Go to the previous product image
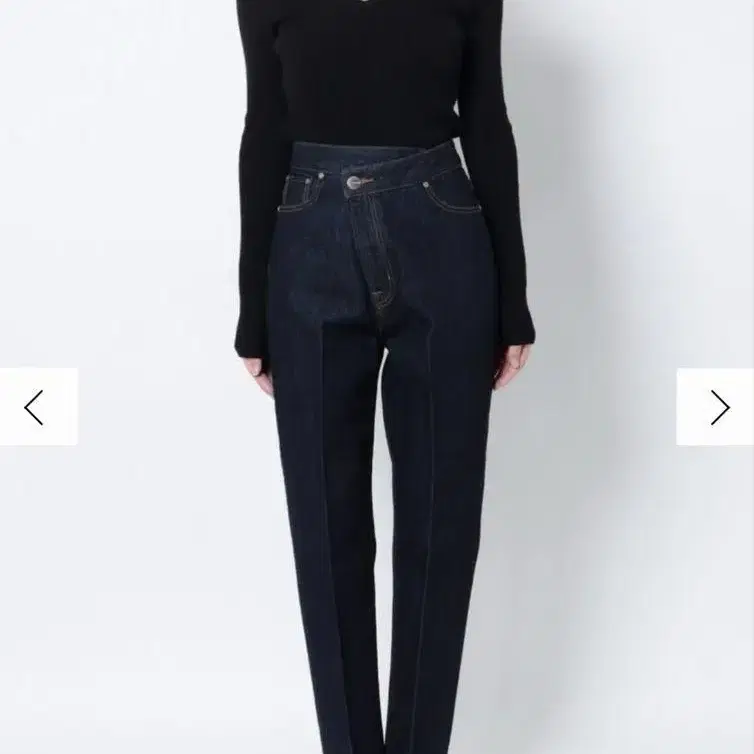The width and height of the screenshot is (754, 754). point(38,407)
